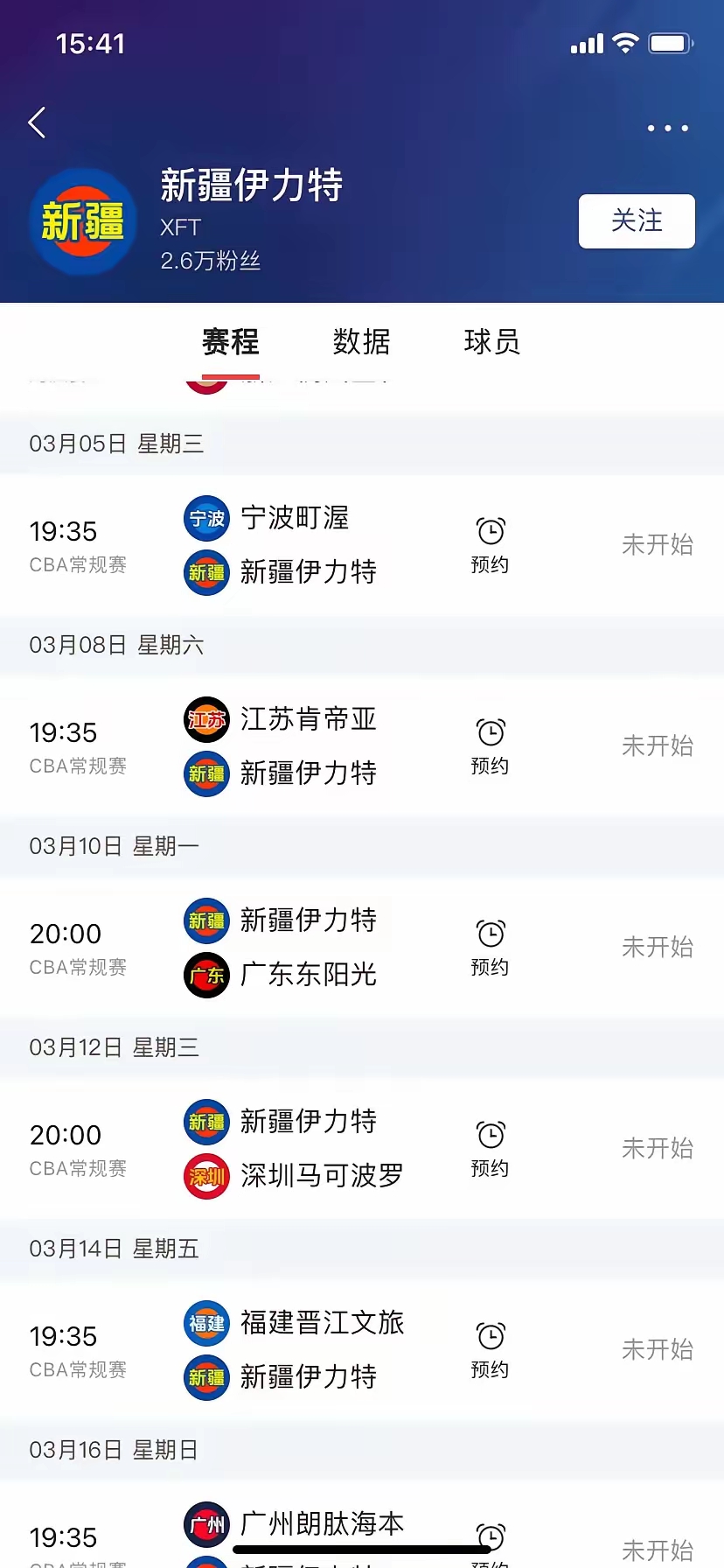Tap the 关注 follow button
This screenshot has width=724, height=1568.
tap(637, 221)
